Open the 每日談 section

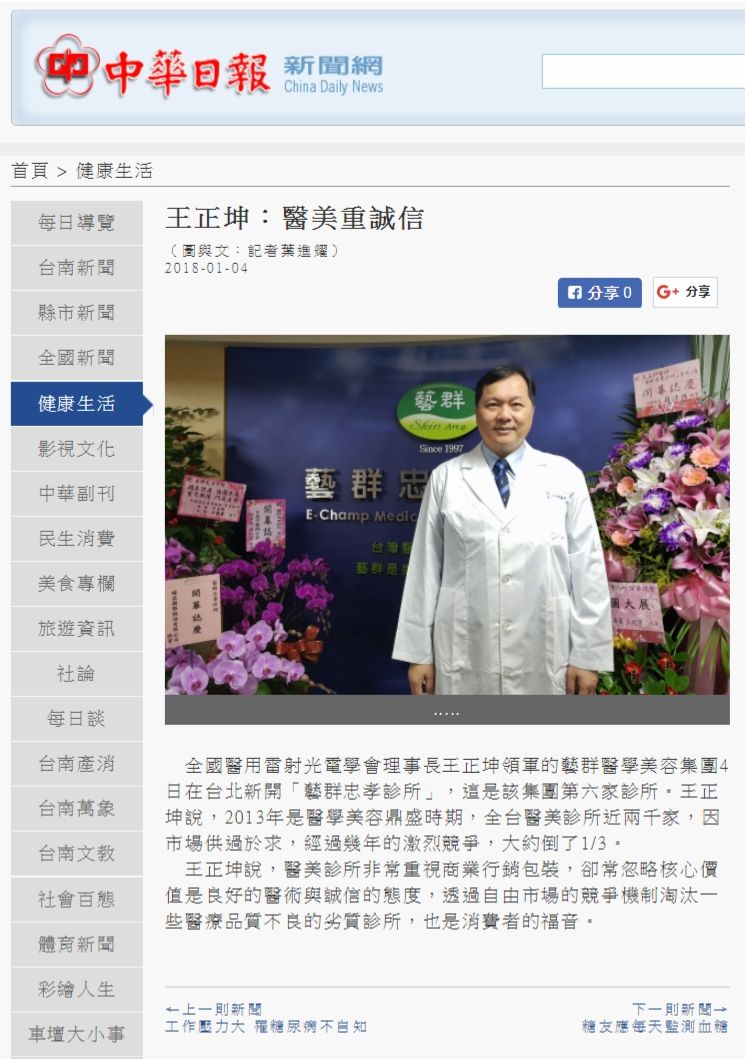coord(77,719)
